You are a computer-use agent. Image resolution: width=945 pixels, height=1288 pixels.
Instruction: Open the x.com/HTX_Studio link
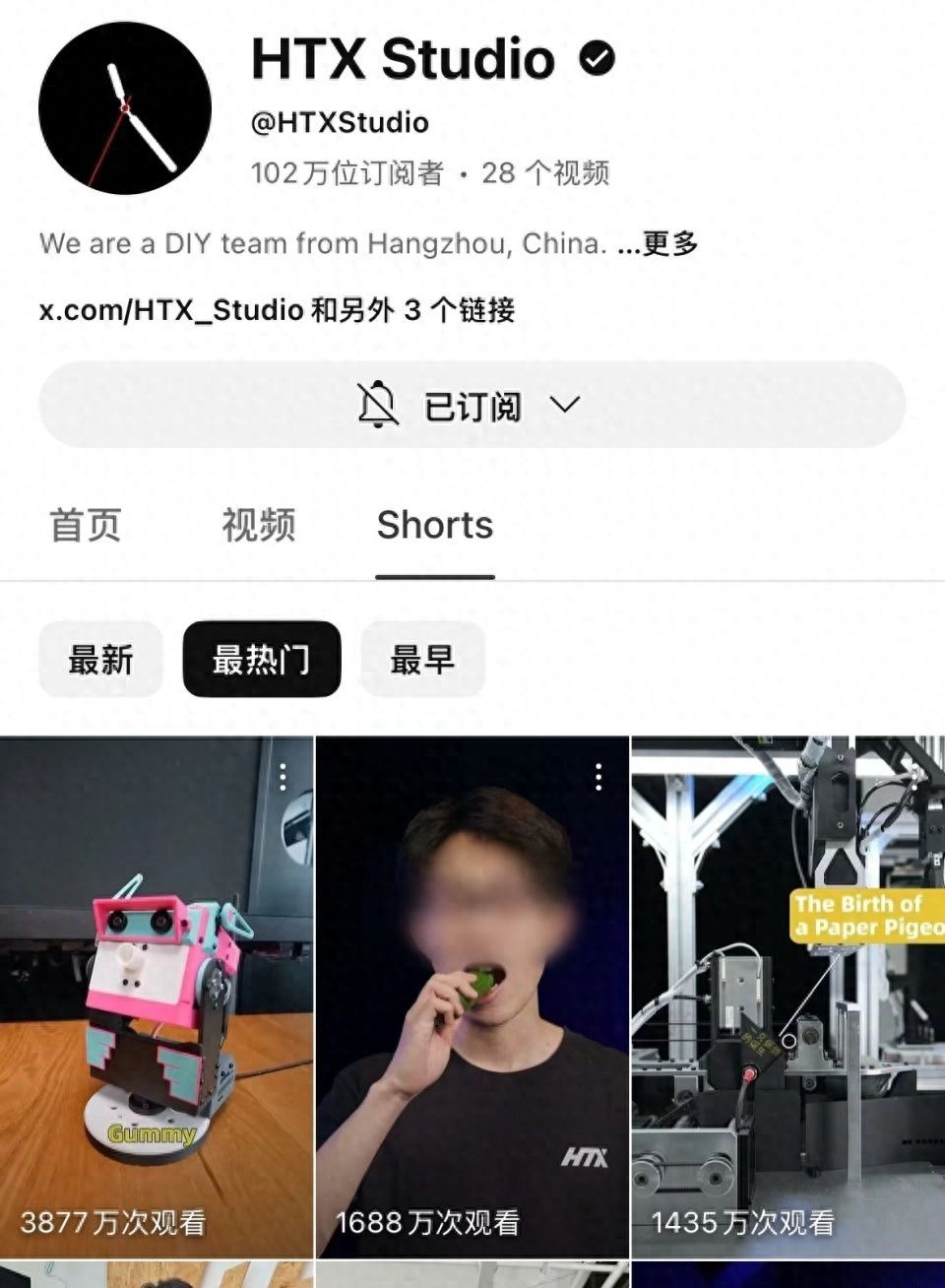point(167,309)
